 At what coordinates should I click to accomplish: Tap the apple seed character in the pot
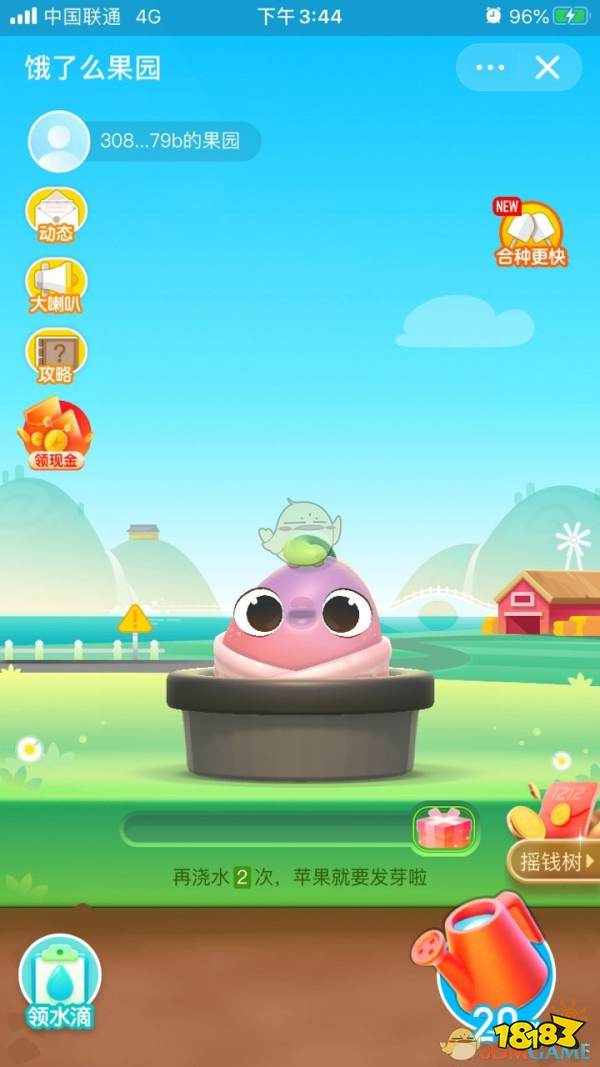[x=299, y=610]
